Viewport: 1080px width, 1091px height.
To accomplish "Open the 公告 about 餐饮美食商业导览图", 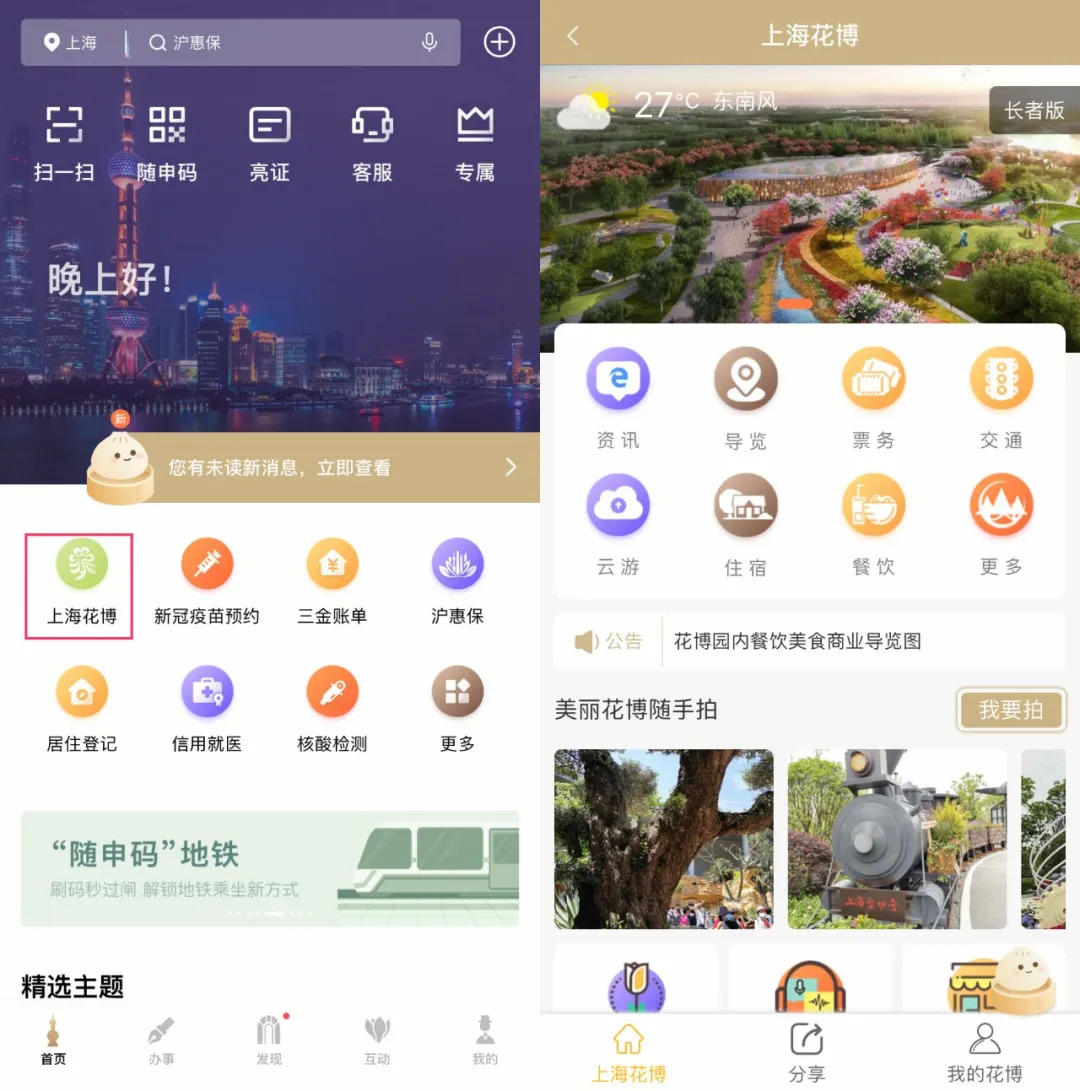I will [797, 641].
